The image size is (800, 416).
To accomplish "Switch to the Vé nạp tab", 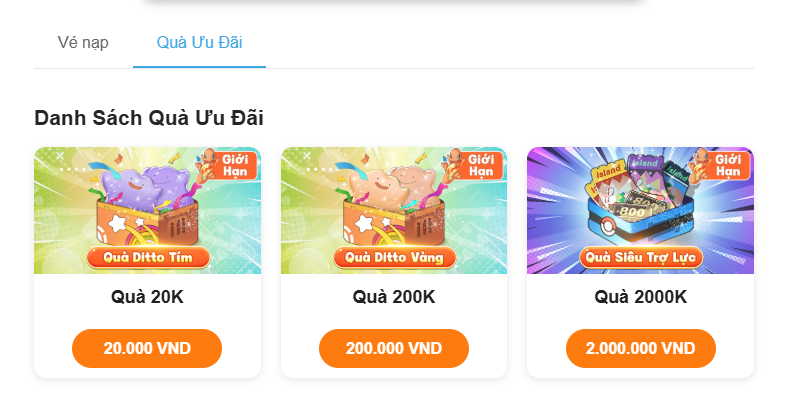I will 83,43.
